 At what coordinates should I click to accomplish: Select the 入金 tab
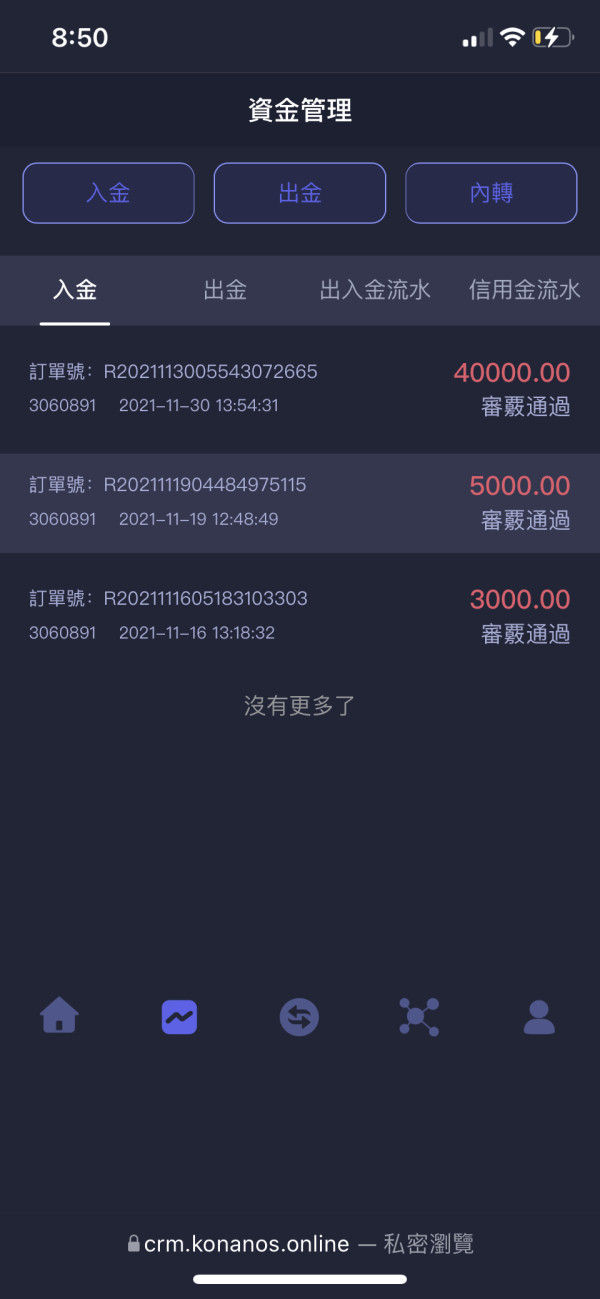click(x=75, y=290)
